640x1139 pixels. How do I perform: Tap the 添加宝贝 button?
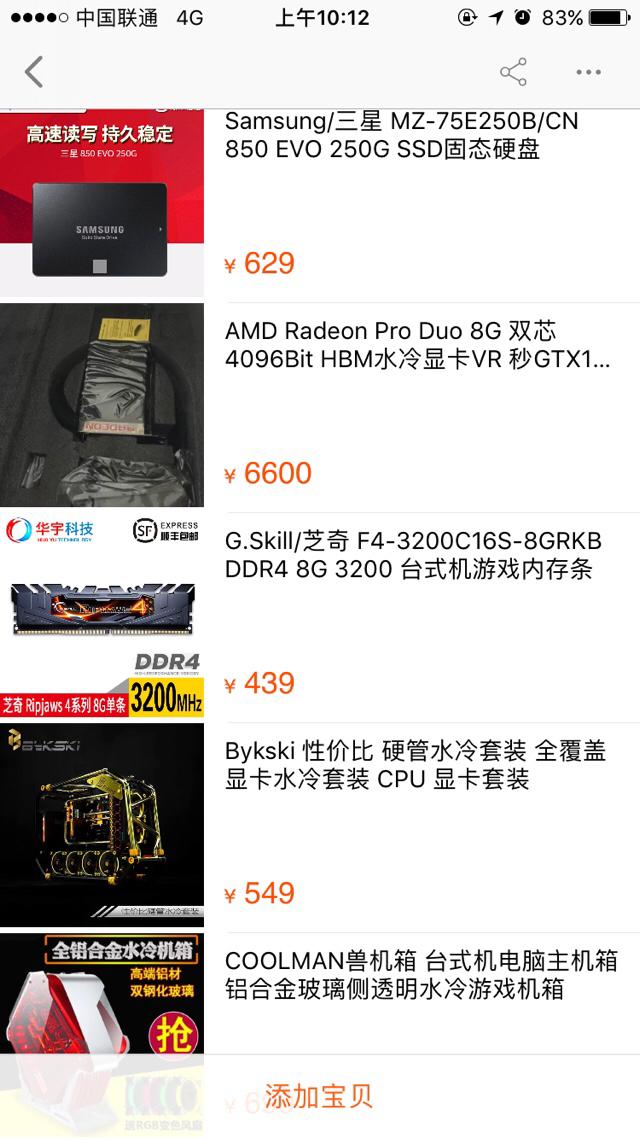click(x=319, y=1095)
